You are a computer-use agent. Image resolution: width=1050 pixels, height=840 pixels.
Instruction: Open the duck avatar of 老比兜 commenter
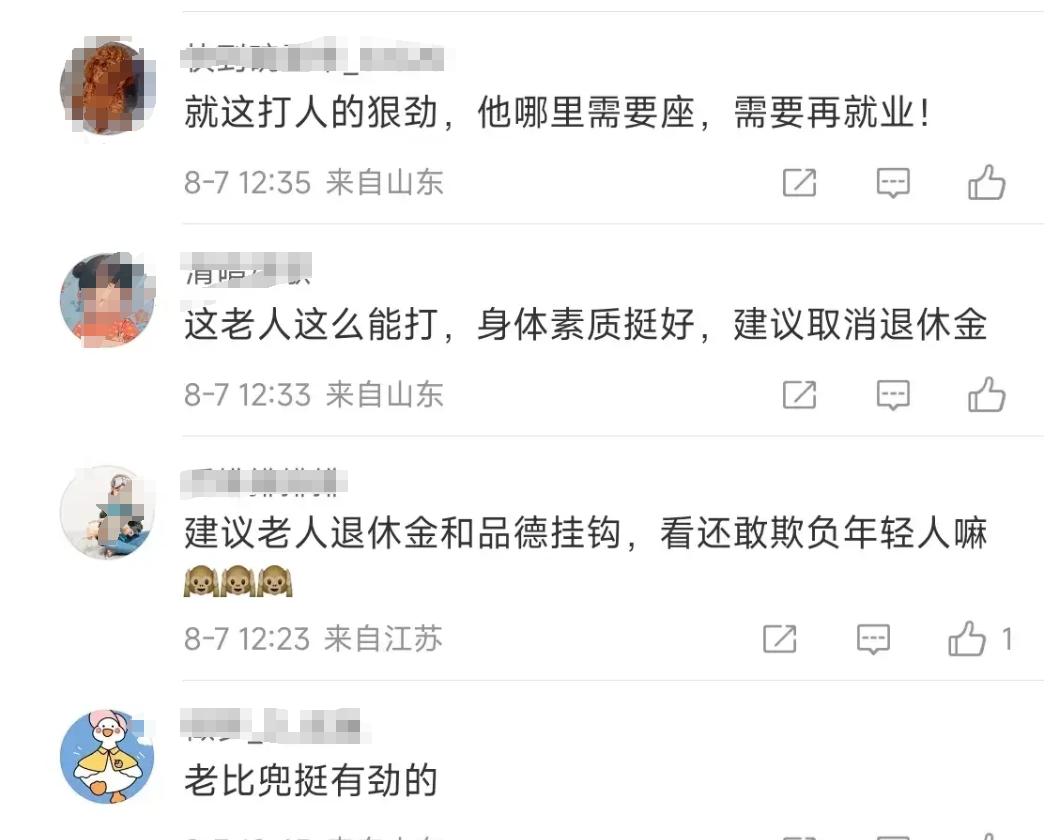pyautogui.click(x=107, y=757)
